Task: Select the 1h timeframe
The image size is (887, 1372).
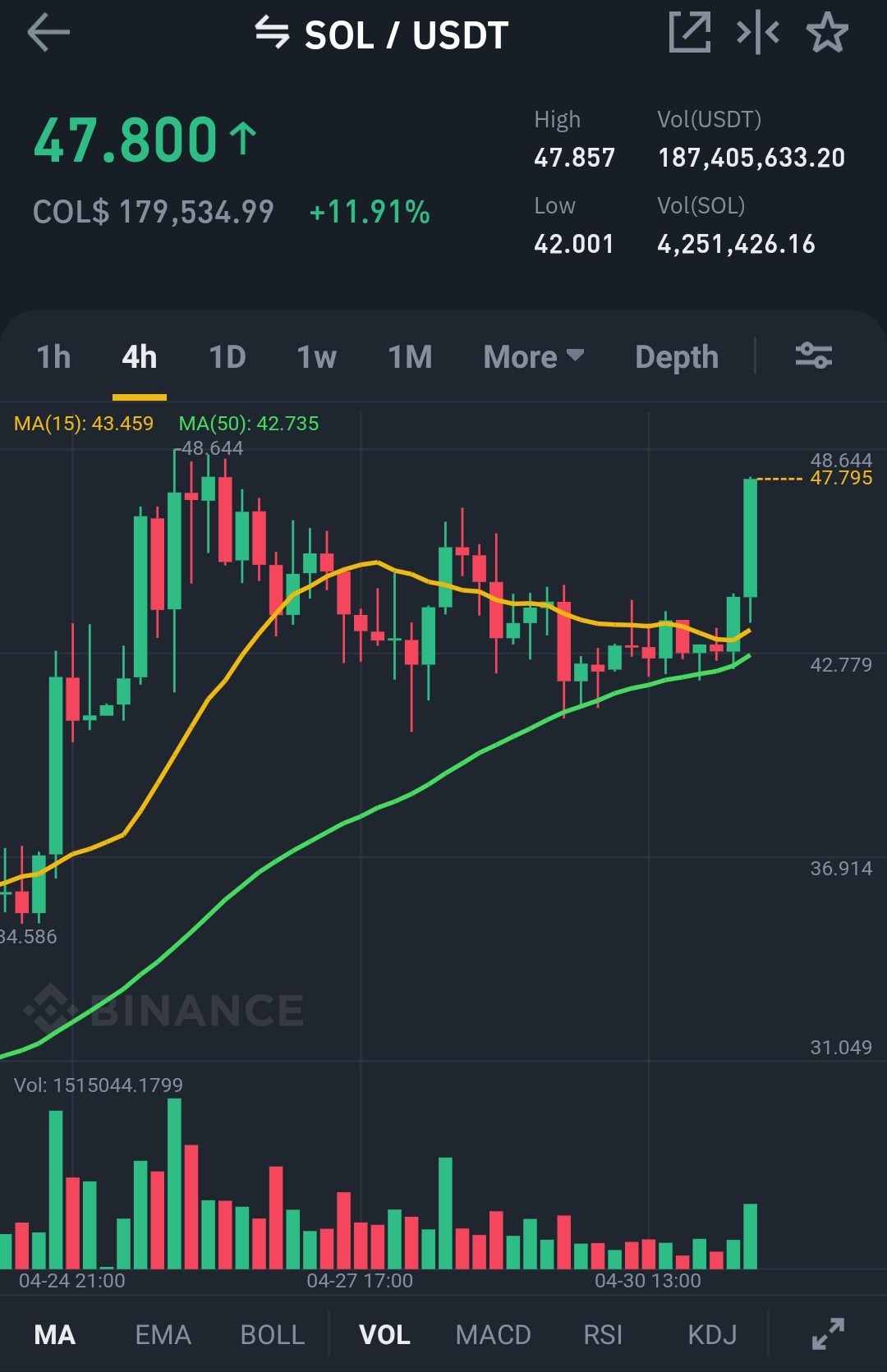Action: tap(53, 357)
